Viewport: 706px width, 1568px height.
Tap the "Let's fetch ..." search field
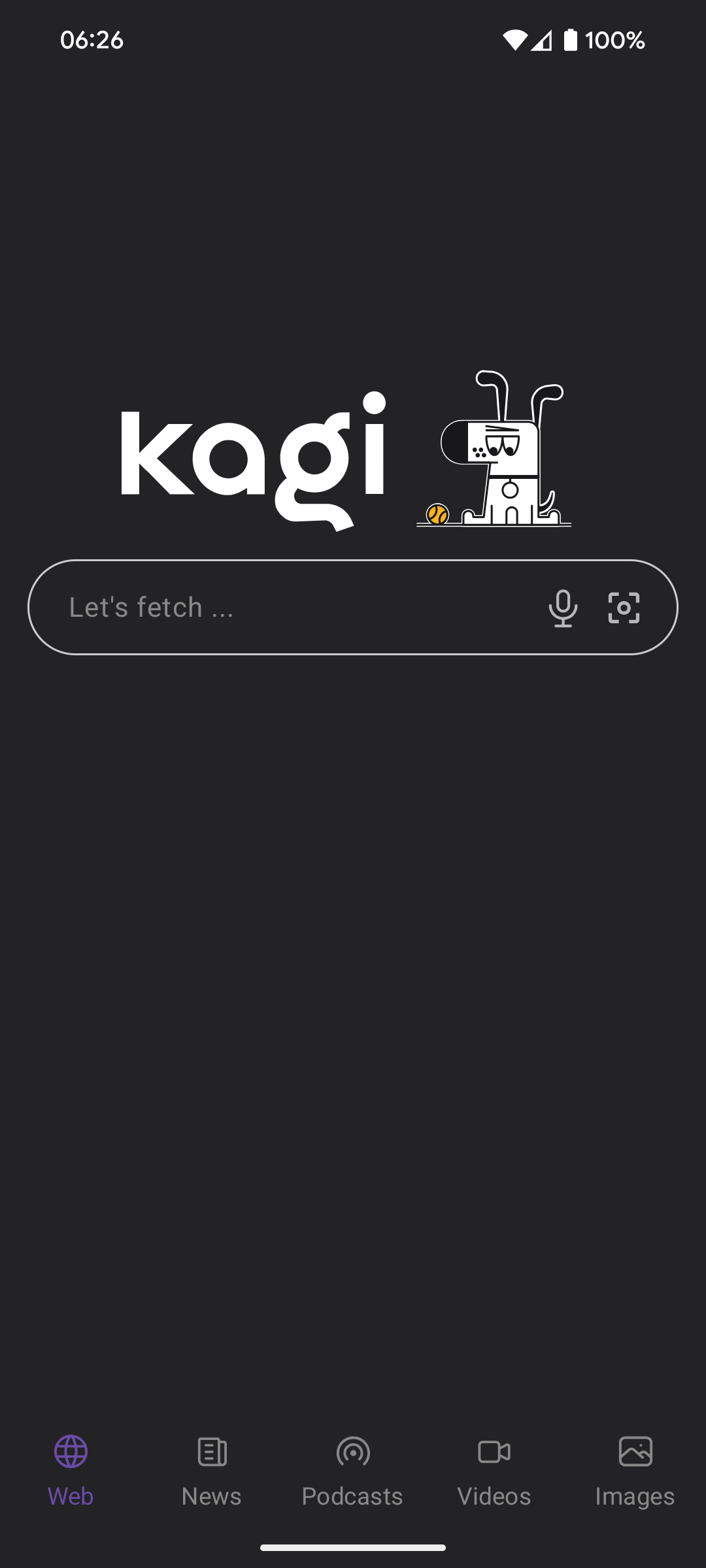[288, 608]
